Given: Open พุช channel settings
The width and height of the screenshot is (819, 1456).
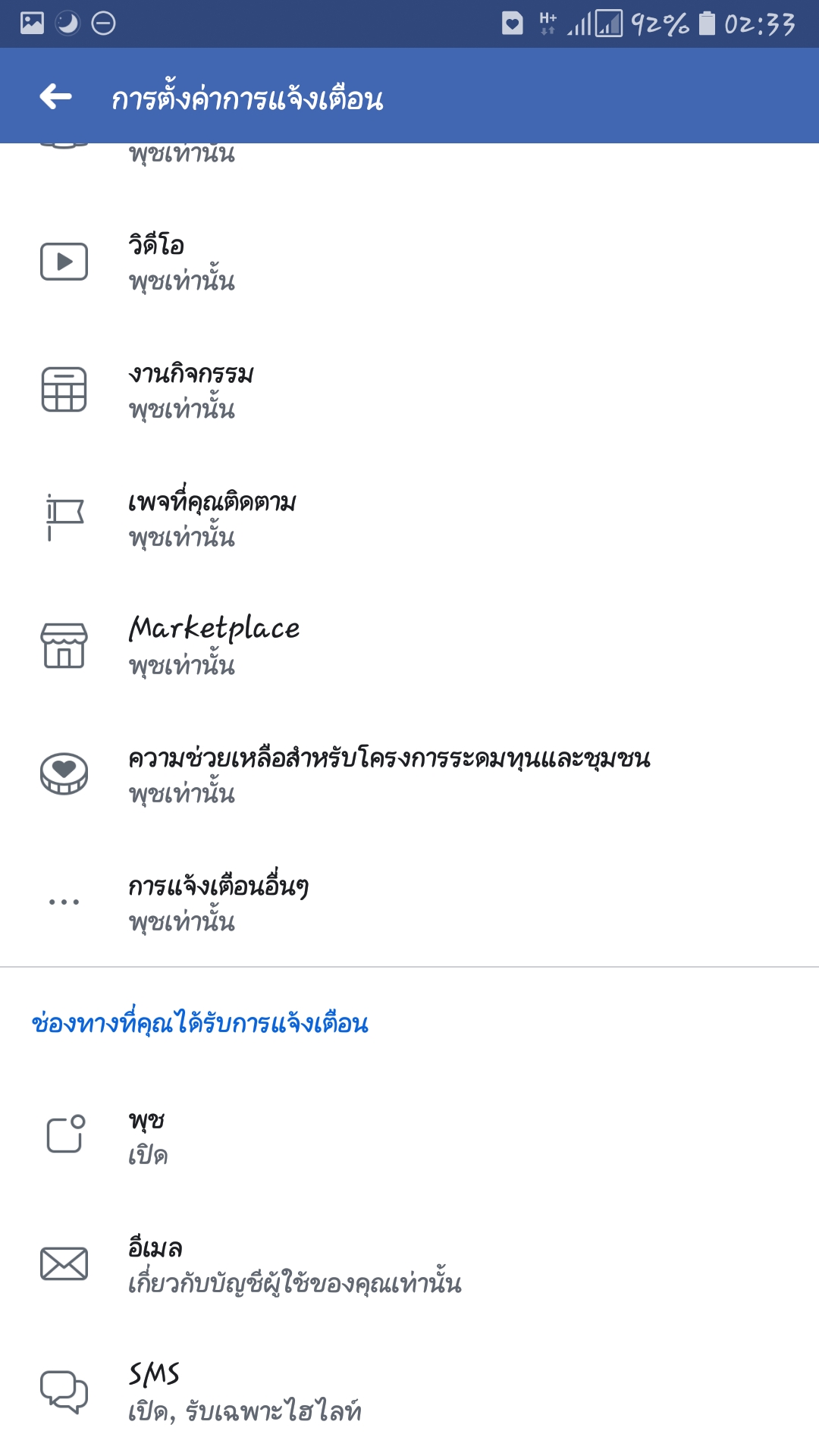Looking at the screenshot, I should [409, 1136].
